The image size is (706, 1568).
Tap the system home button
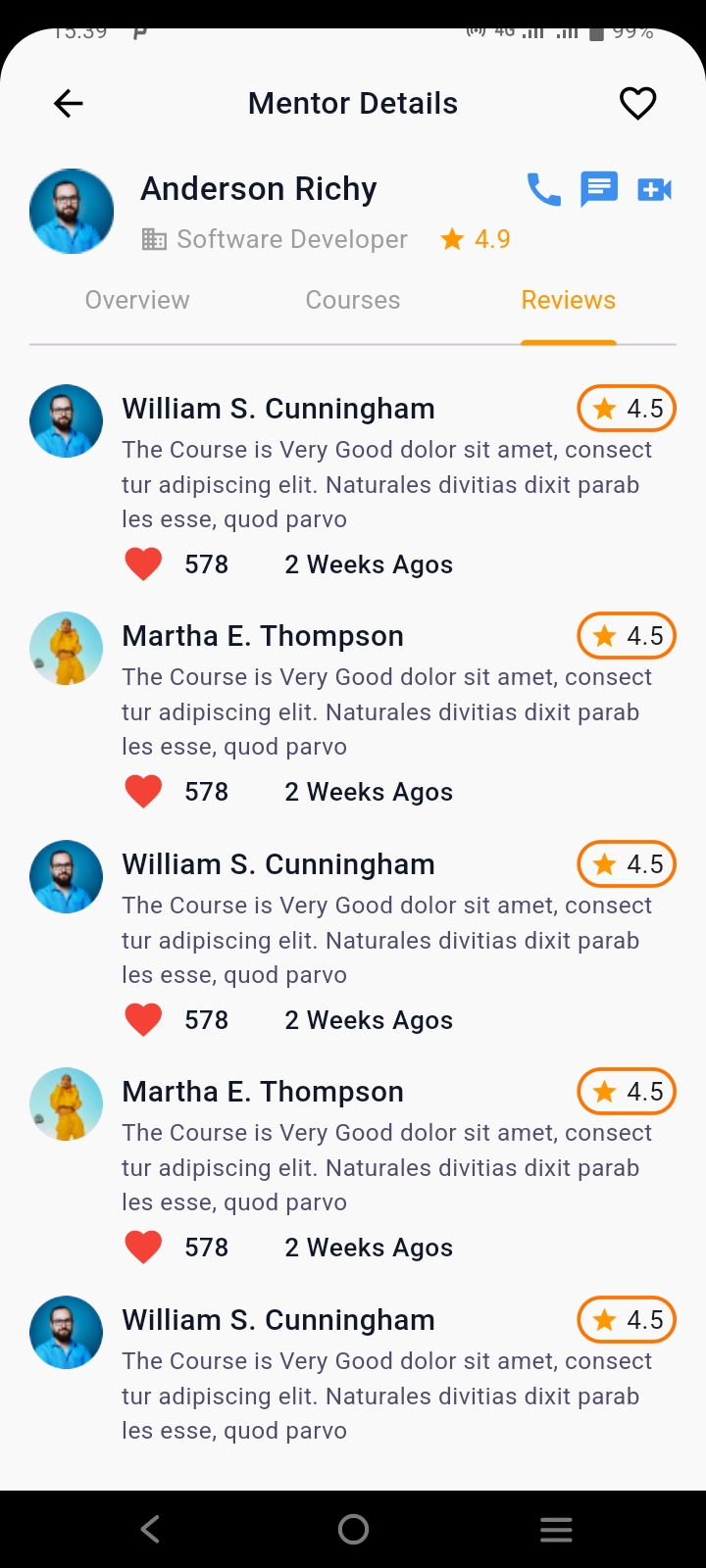coord(353,1529)
